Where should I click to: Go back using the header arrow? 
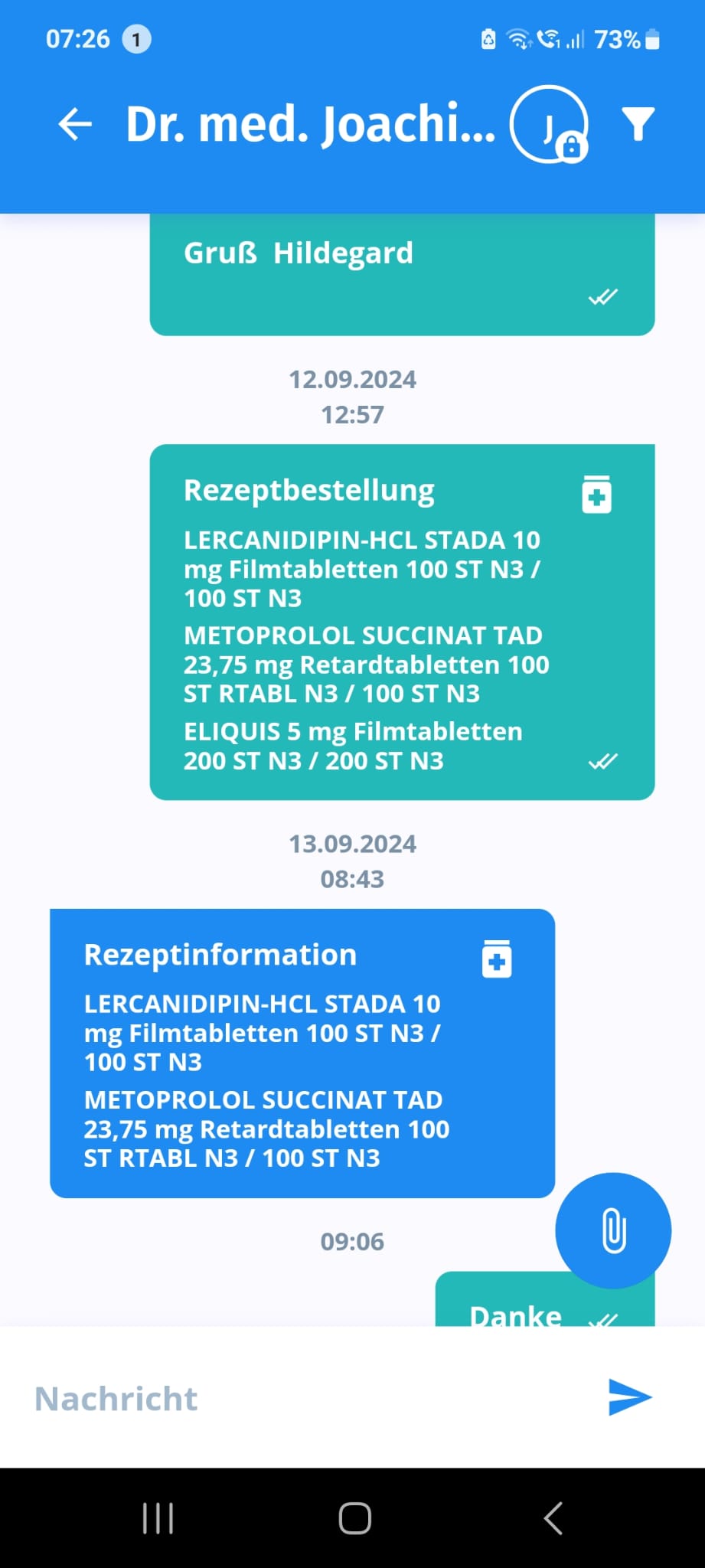click(x=75, y=124)
